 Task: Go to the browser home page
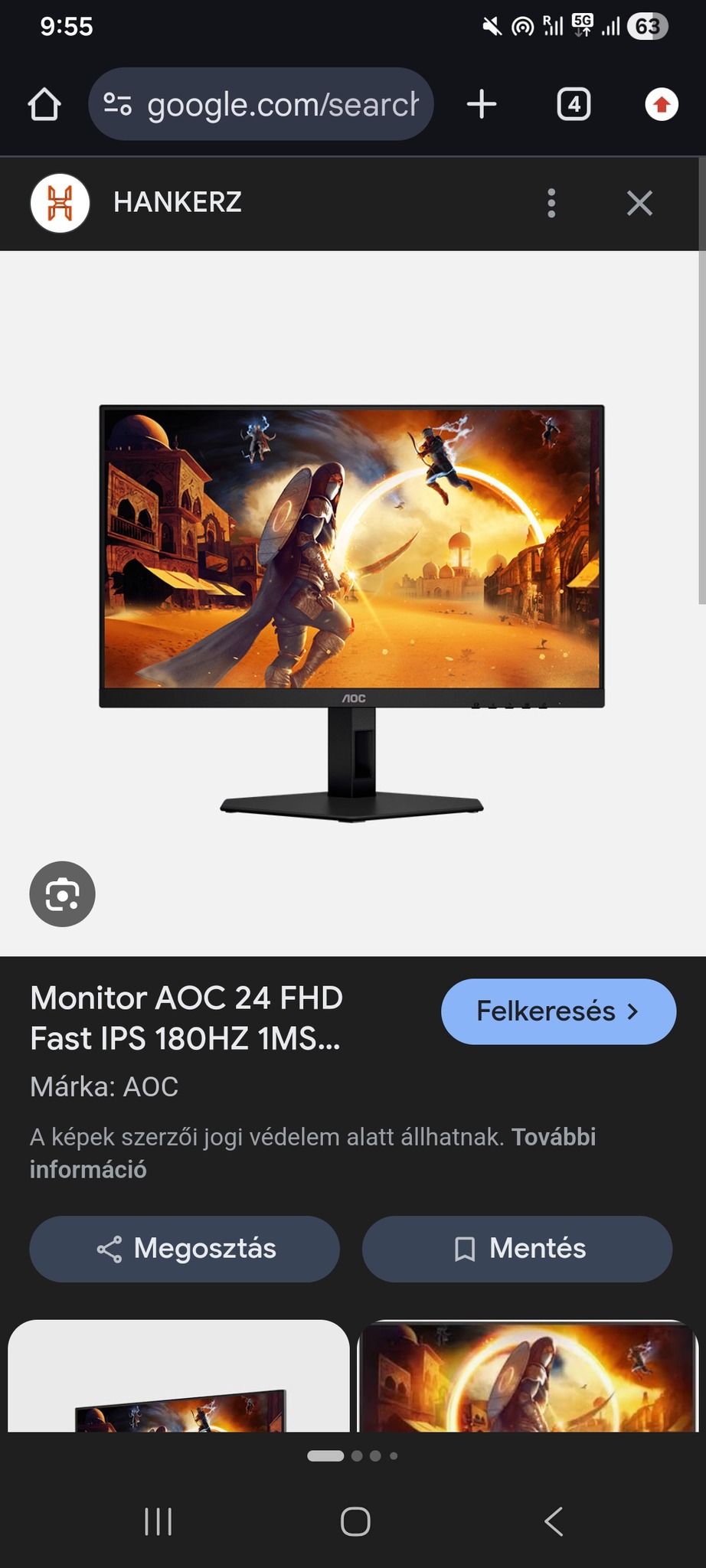[44, 104]
